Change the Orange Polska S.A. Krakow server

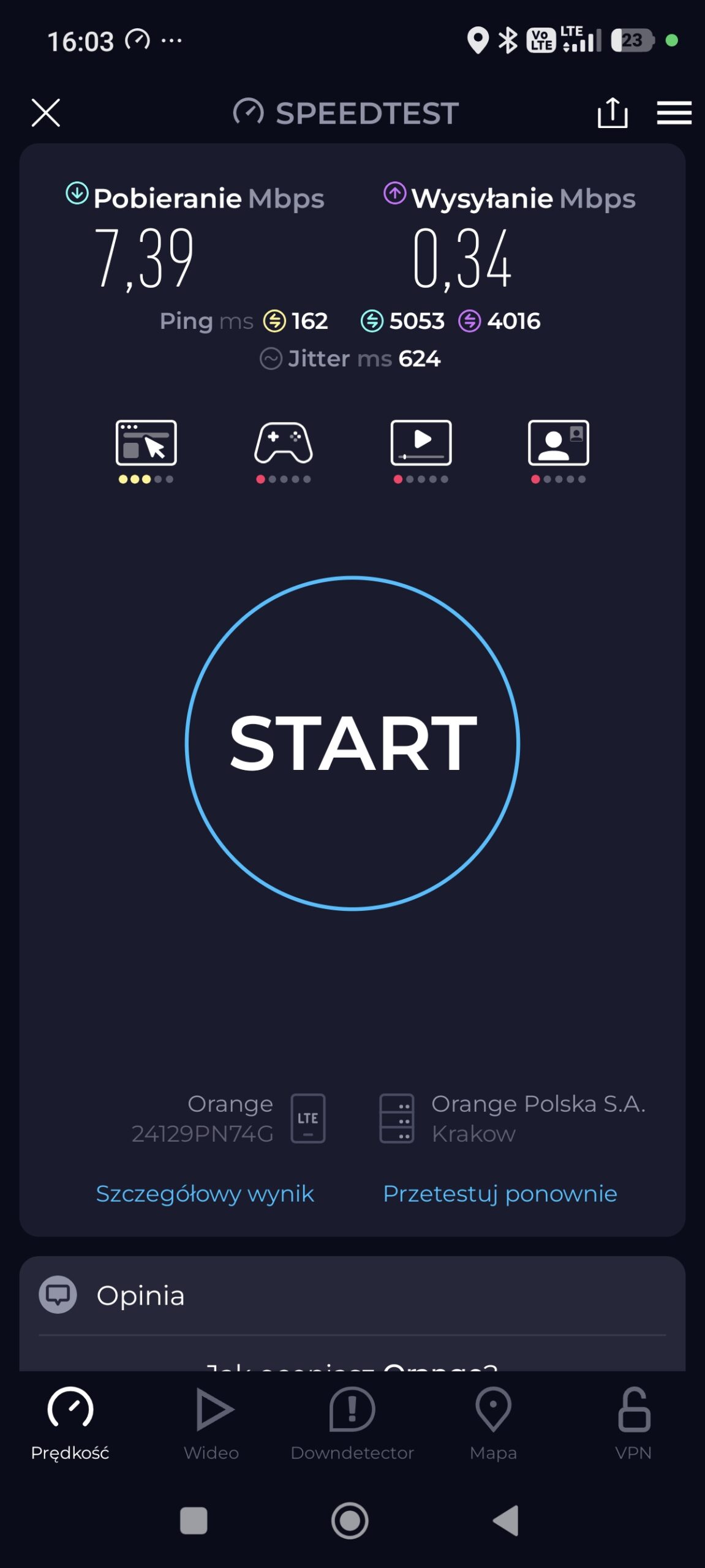pyautogui.click(x=511, y=1118)
